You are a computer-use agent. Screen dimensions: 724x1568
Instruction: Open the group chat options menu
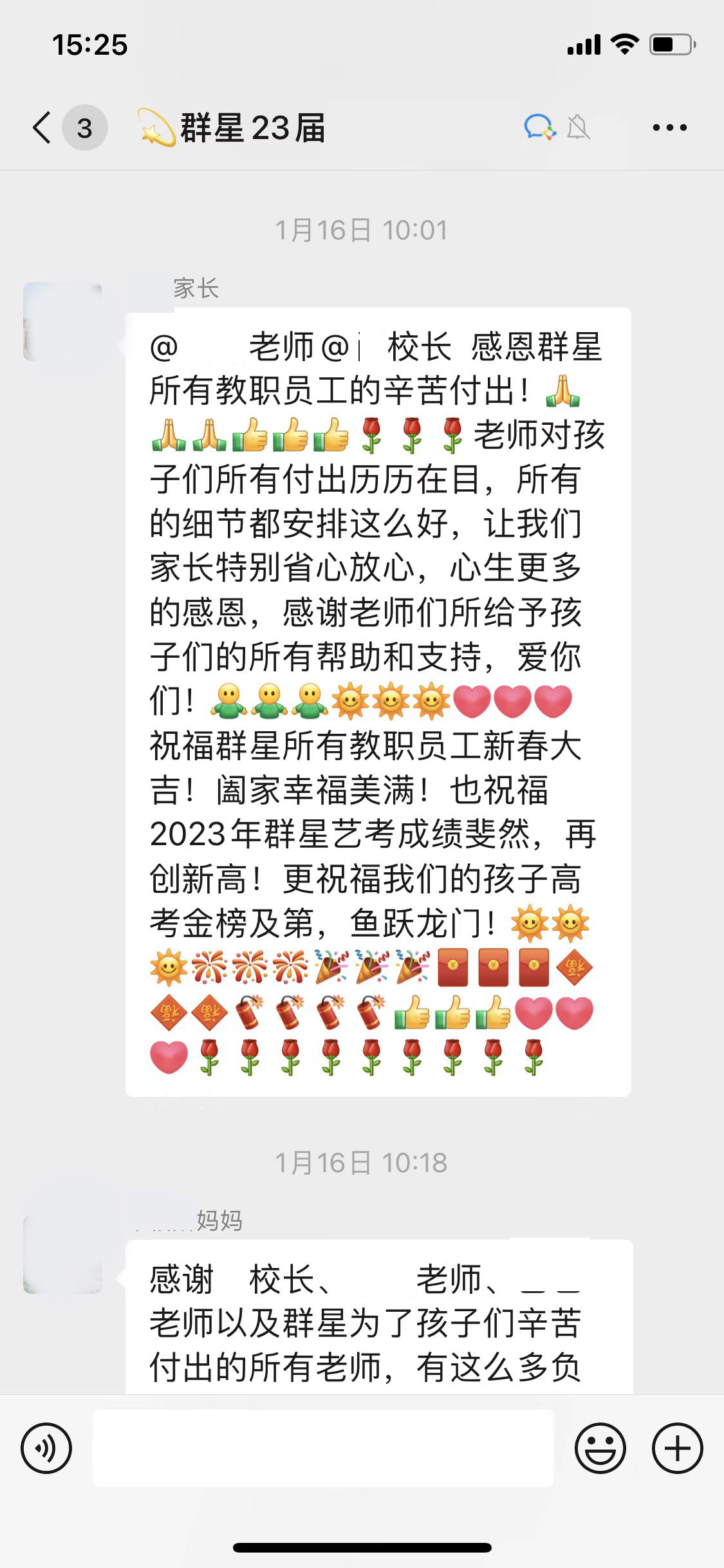tap(669, 127)
